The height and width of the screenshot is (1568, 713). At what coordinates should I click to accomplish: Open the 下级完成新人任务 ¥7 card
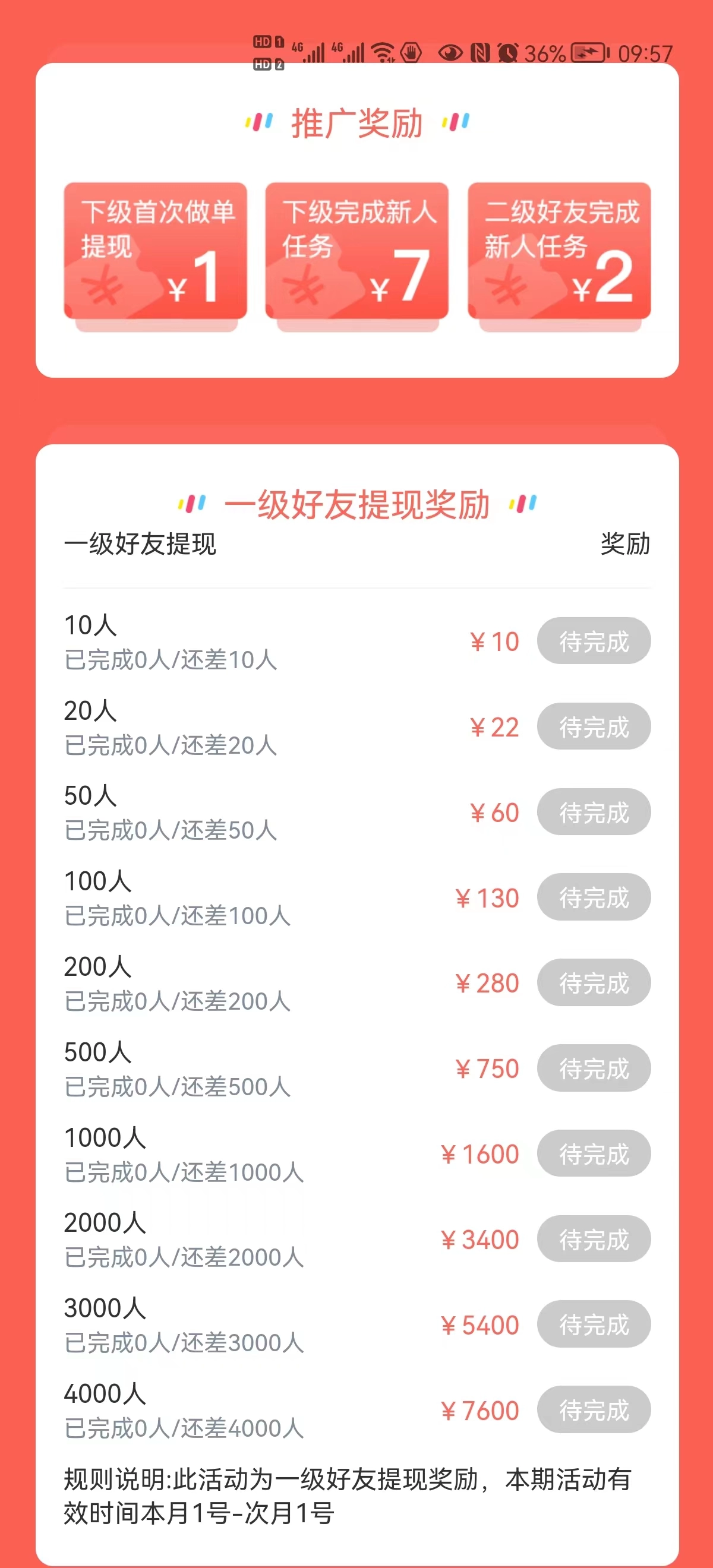(357, 251)
